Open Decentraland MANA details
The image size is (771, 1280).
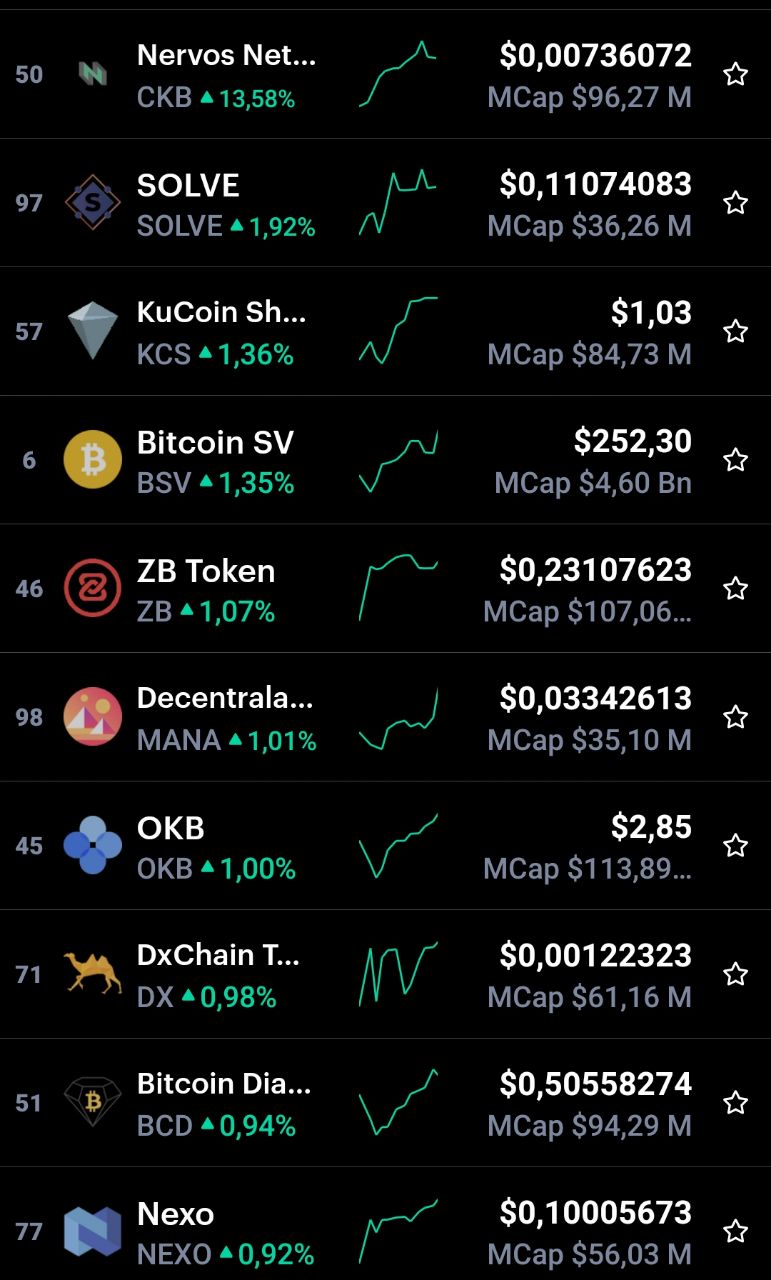coord(385,717)
